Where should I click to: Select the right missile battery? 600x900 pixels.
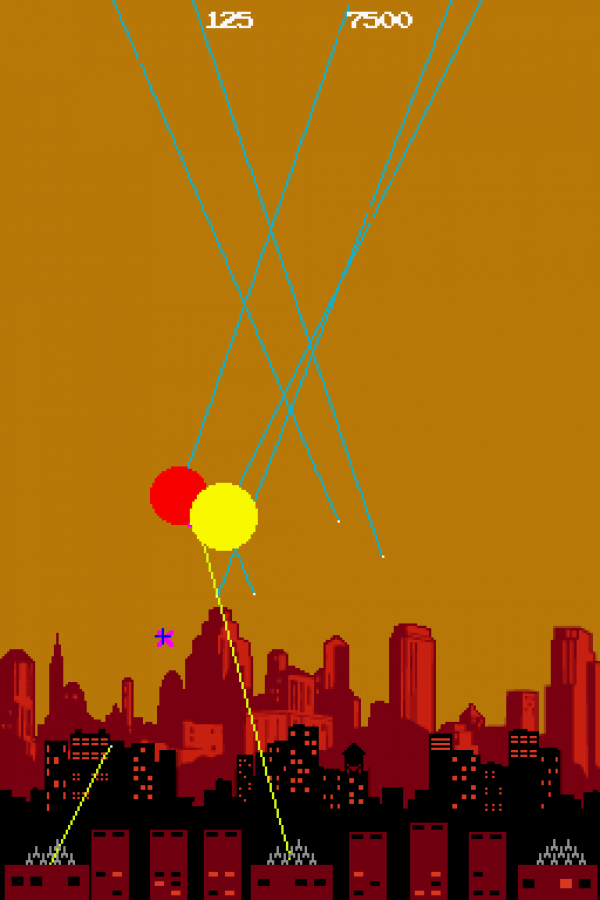coord(560,854)
